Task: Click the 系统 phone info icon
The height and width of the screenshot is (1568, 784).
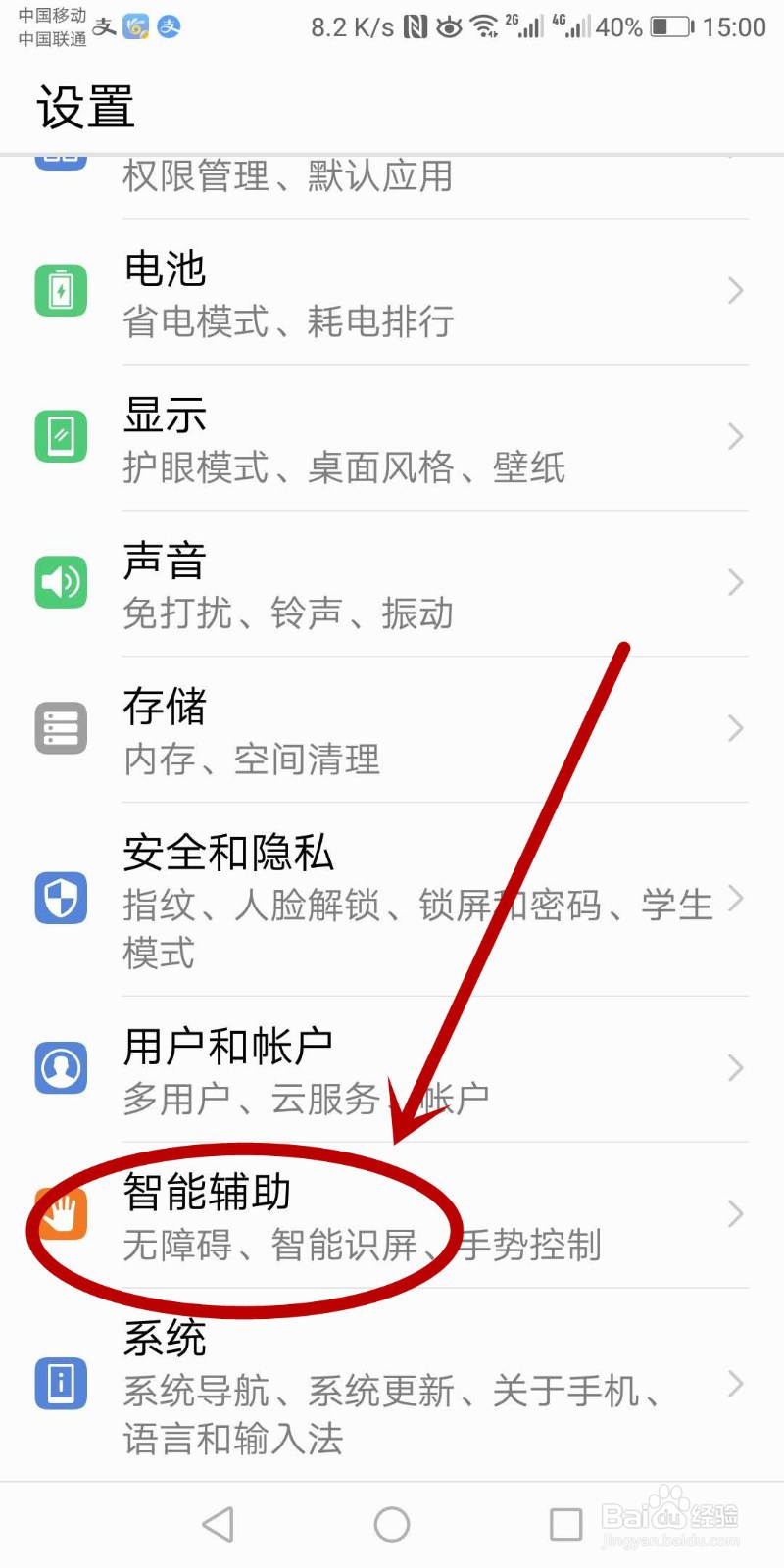Action: (61, 1385)
